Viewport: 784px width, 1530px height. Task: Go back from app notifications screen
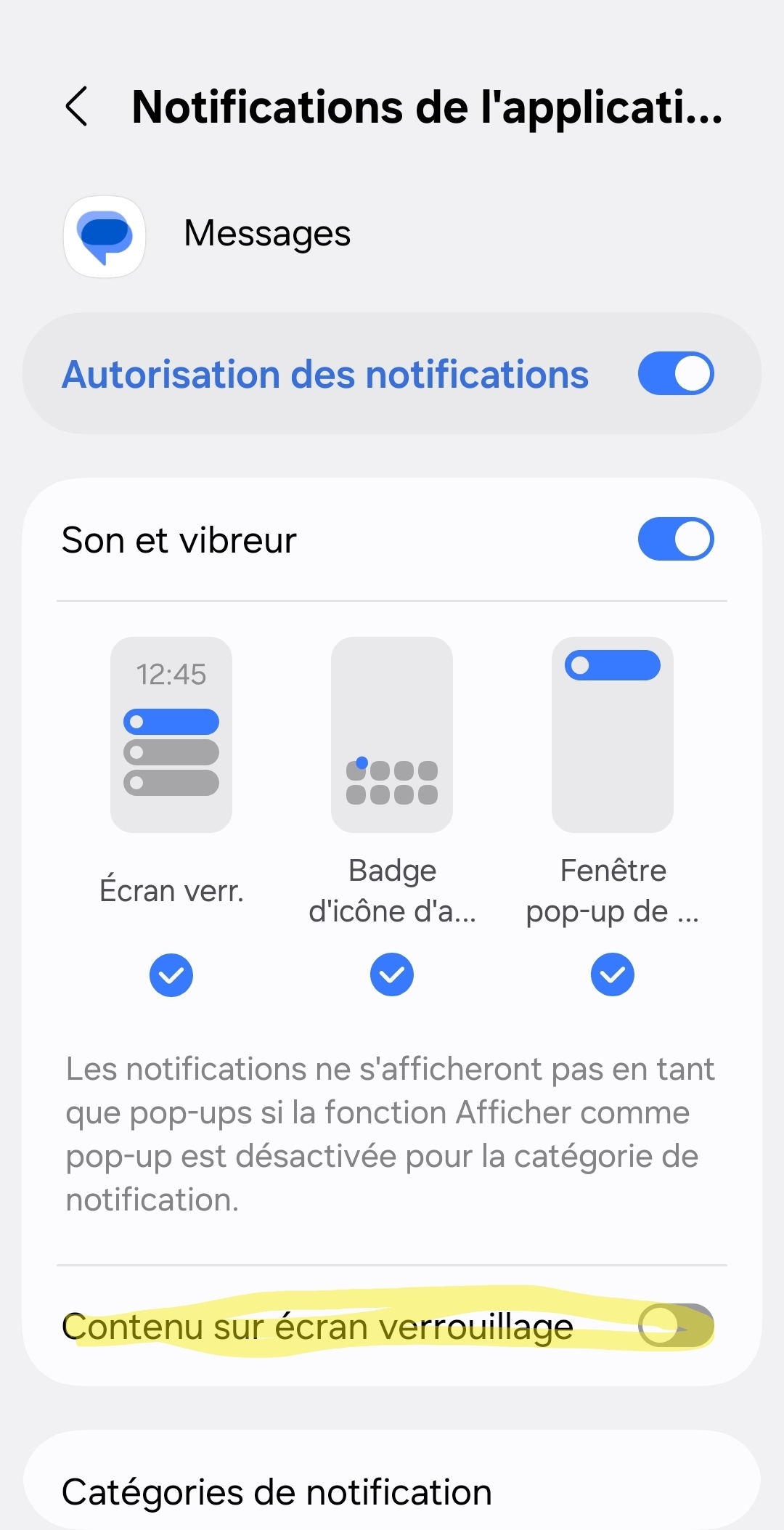point(77,107)
